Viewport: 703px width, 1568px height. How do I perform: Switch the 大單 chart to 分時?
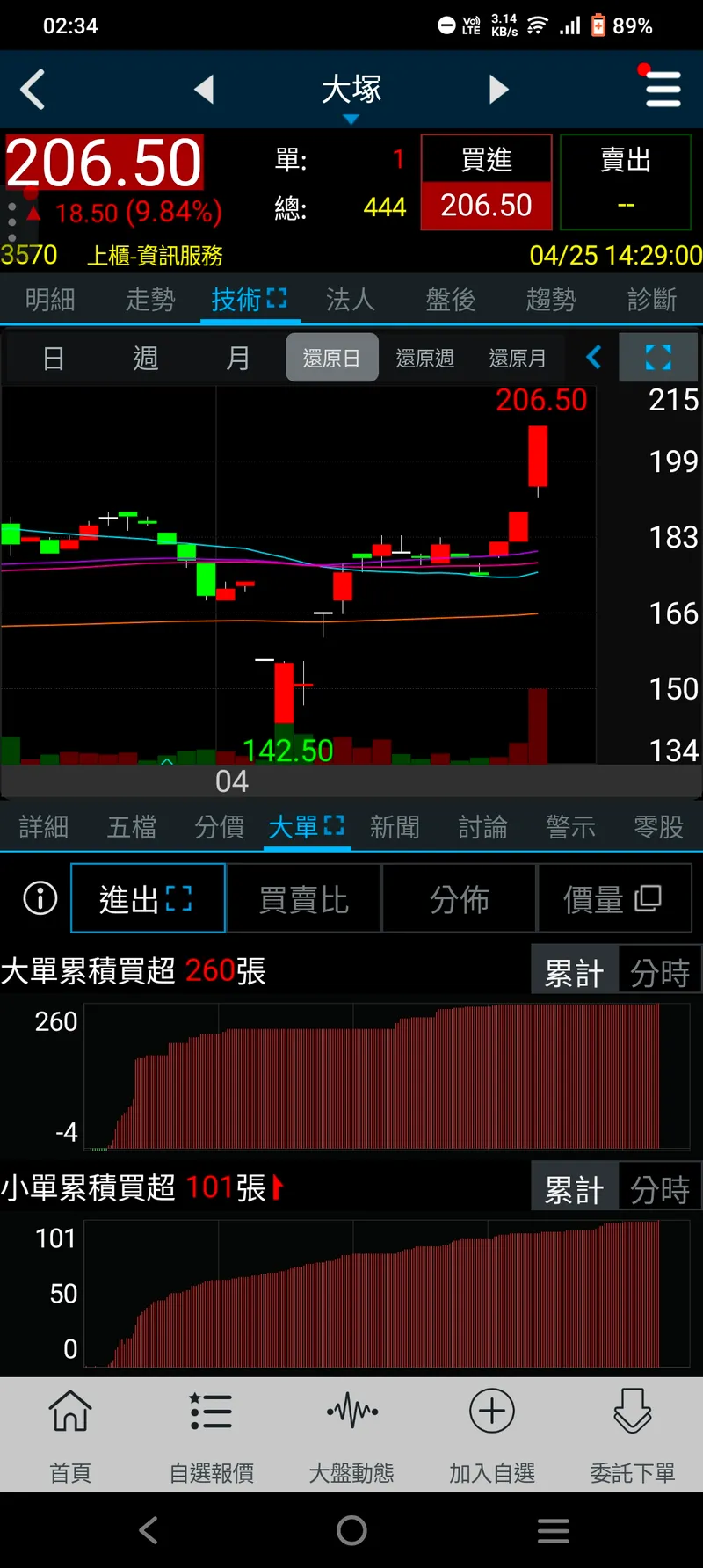pyautogui.click(x=660, y=973)
